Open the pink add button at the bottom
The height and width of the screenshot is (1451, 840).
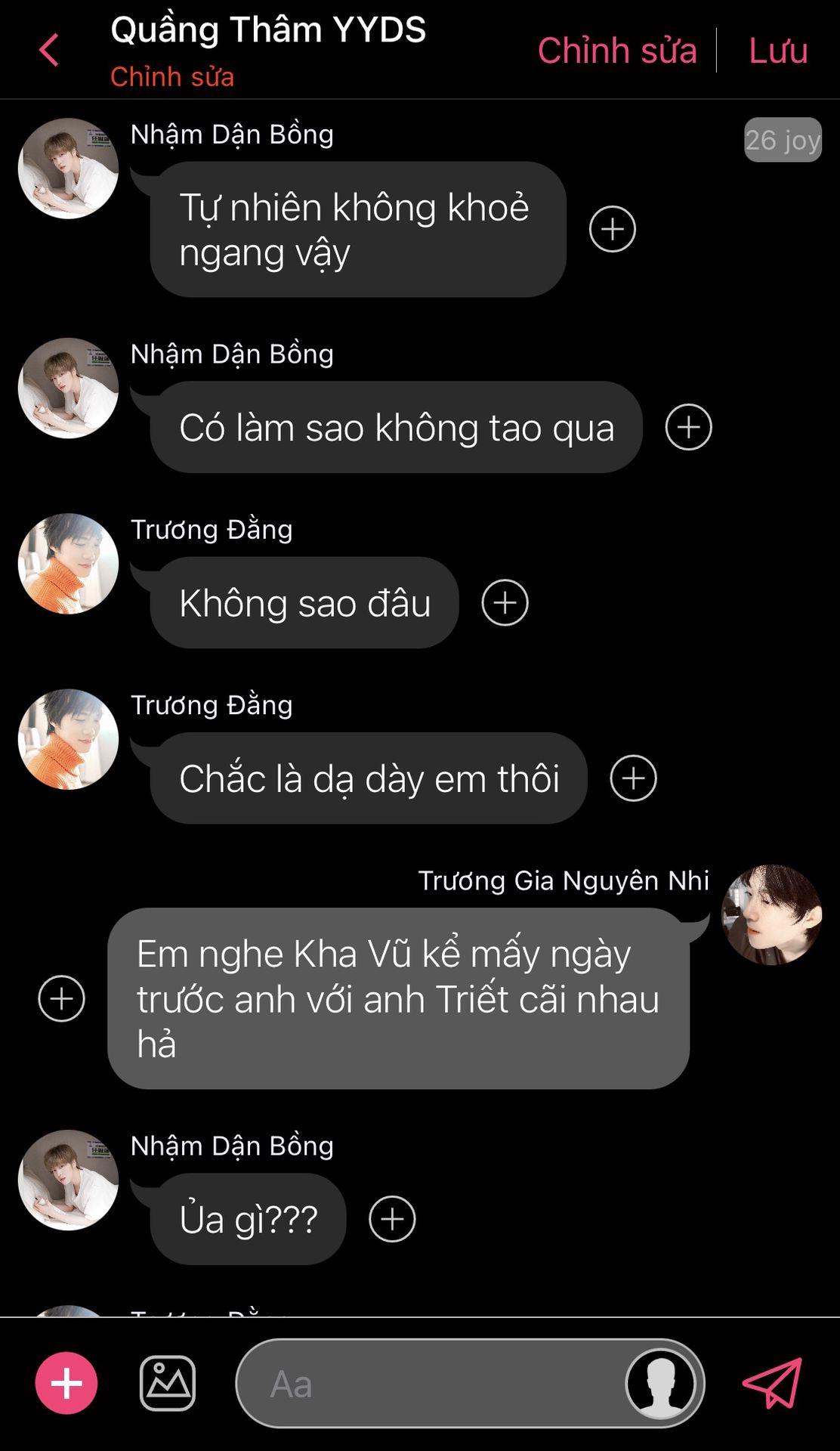click(x=66, y=1383)
